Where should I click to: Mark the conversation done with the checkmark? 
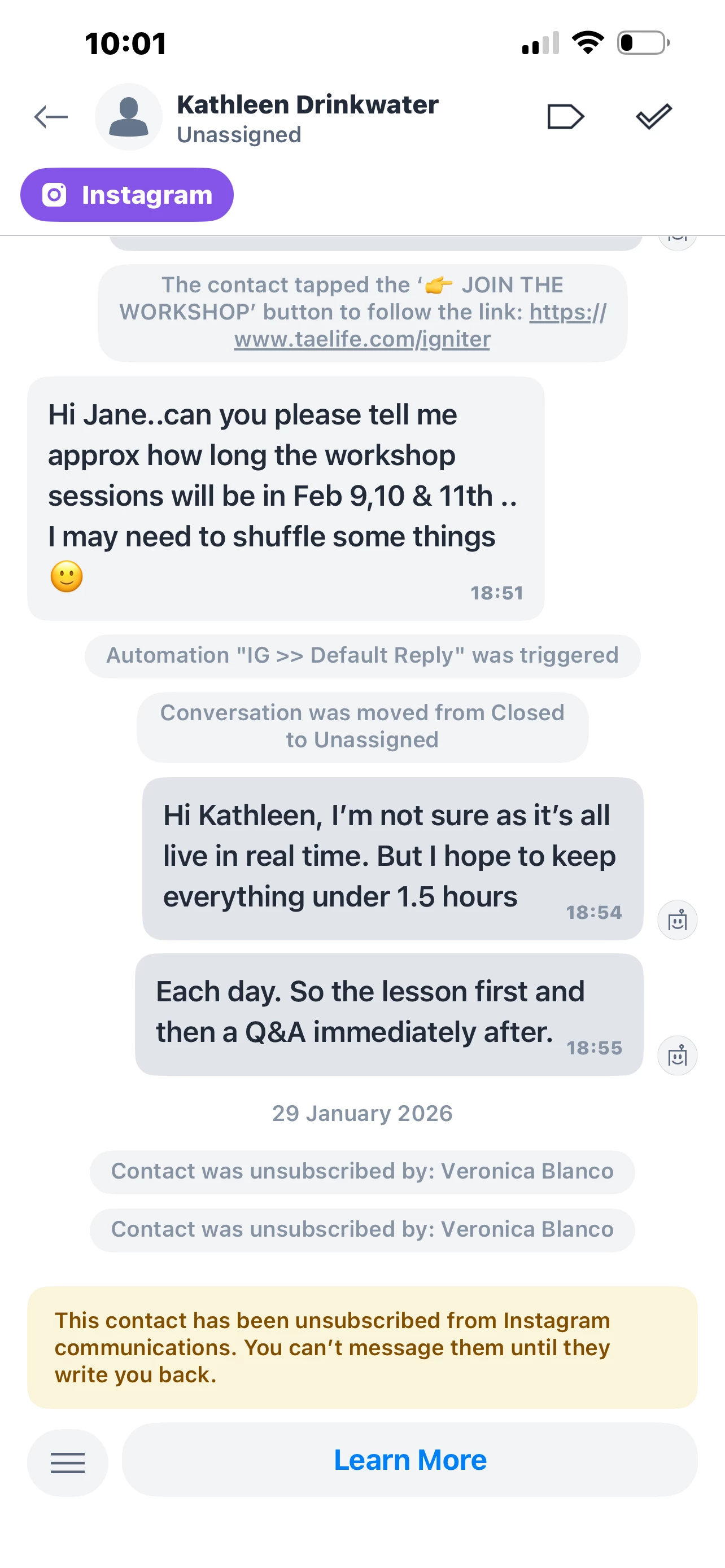[x=654, y=116]
